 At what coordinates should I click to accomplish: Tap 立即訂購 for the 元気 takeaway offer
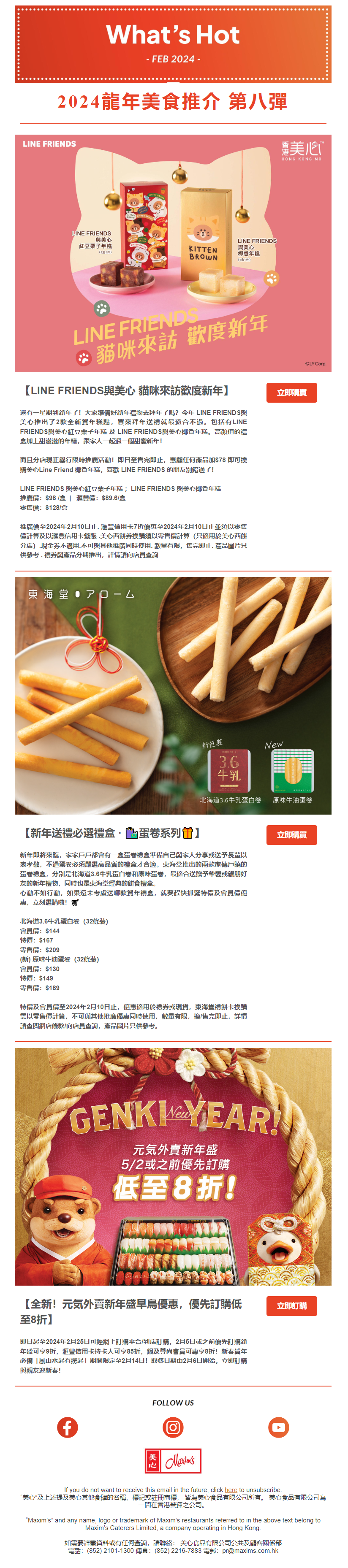pyautogui.click(x=291, y=1305)
